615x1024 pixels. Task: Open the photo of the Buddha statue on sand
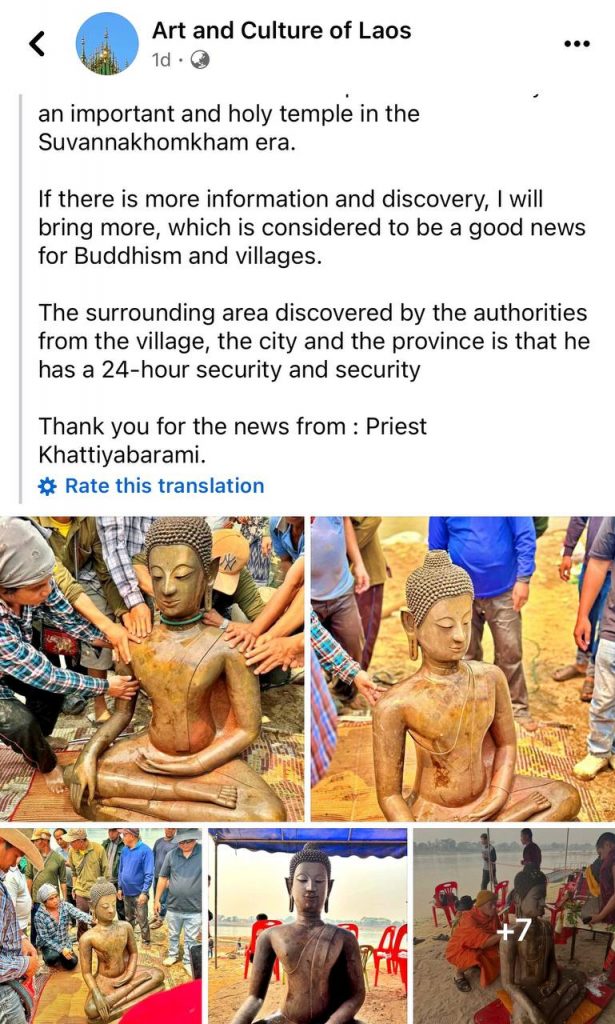(463, 668)
